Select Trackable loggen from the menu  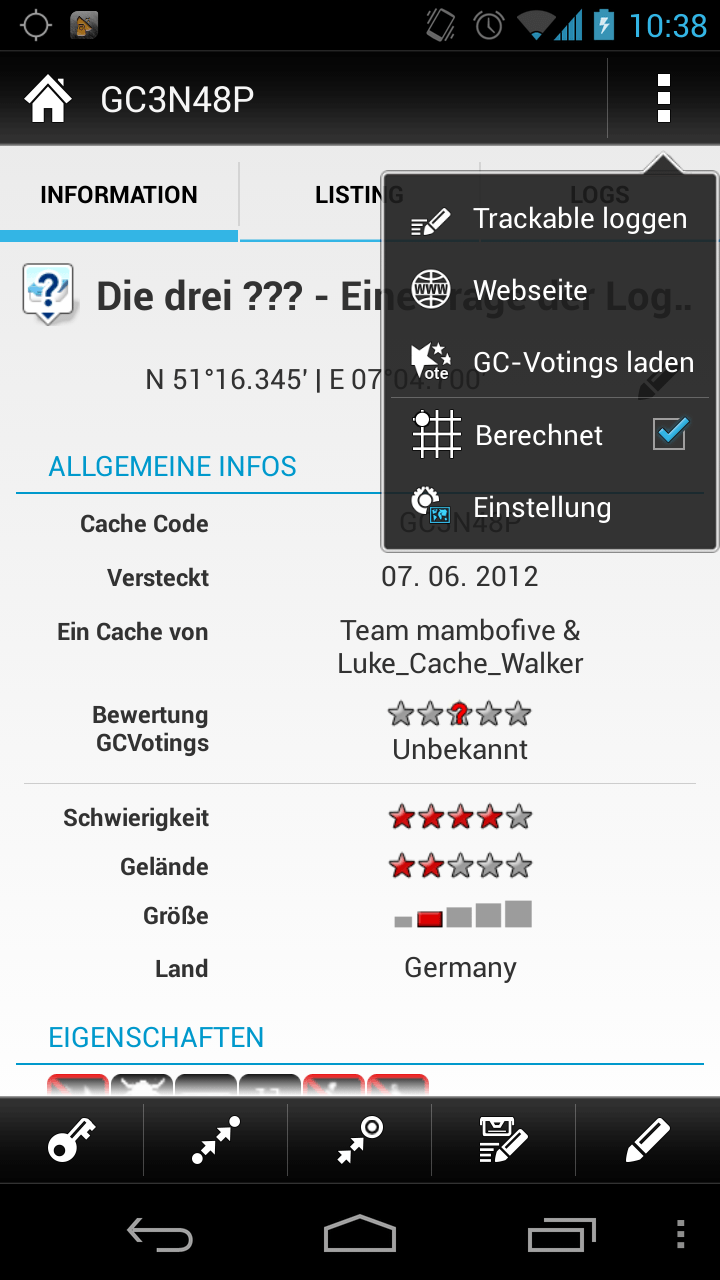[550, 219]
